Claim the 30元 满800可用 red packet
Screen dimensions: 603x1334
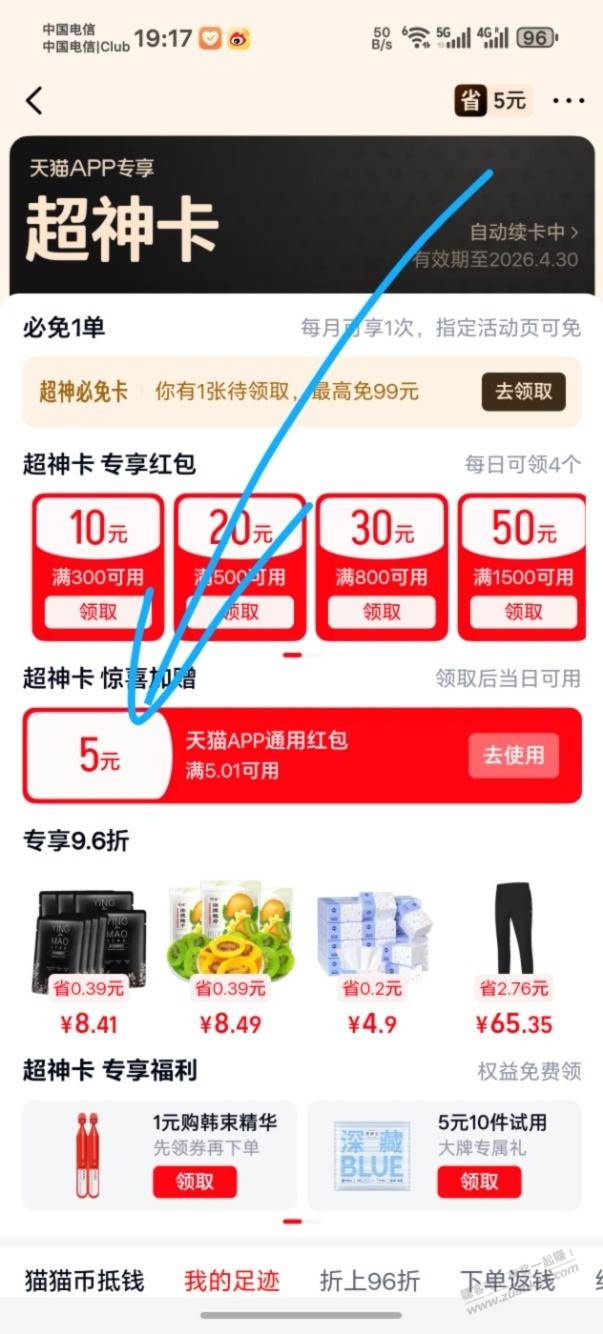click(x=381, y=612)
